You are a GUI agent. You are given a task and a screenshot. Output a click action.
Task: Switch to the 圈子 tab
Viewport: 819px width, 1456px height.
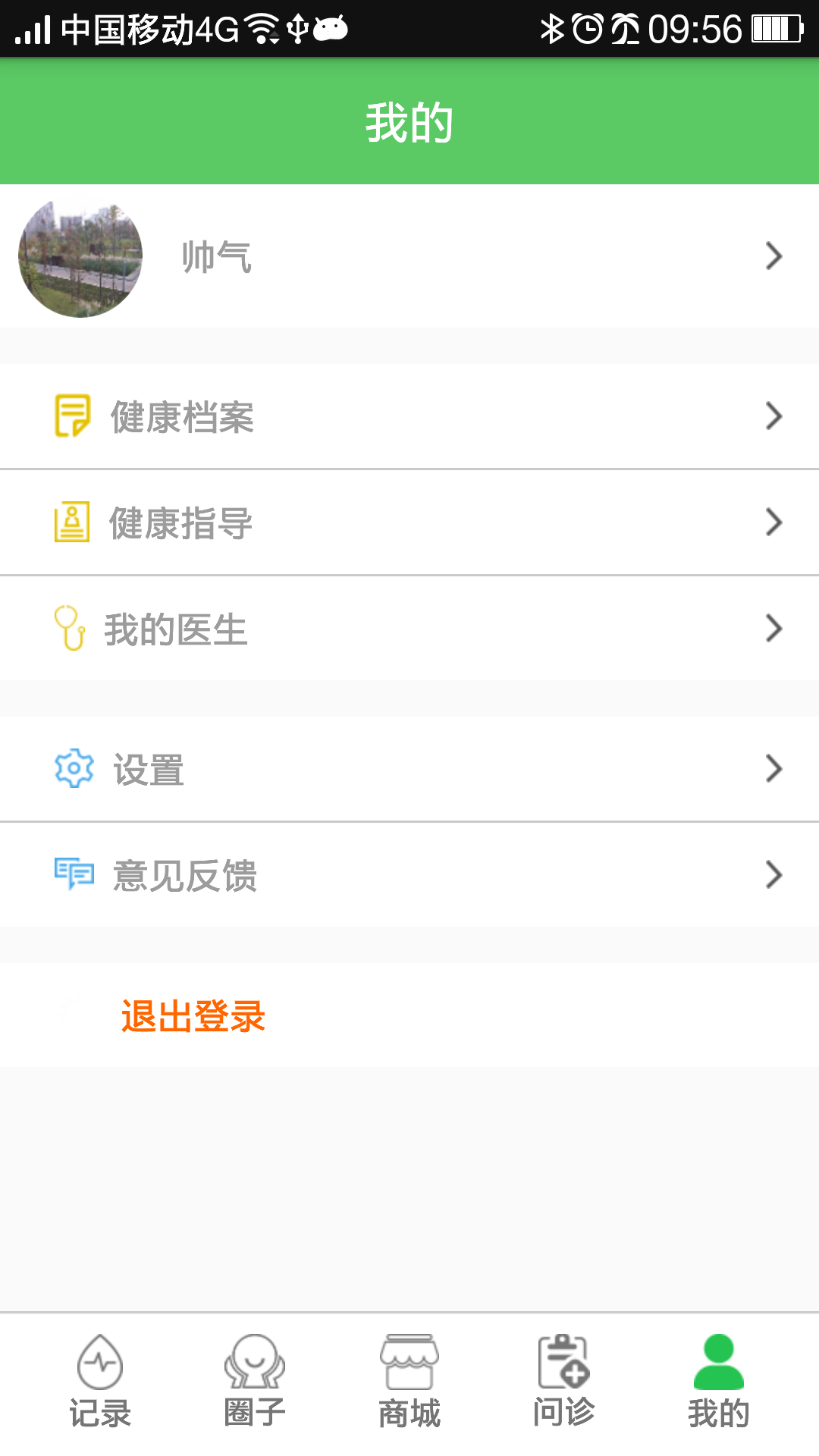(255, 1382)
